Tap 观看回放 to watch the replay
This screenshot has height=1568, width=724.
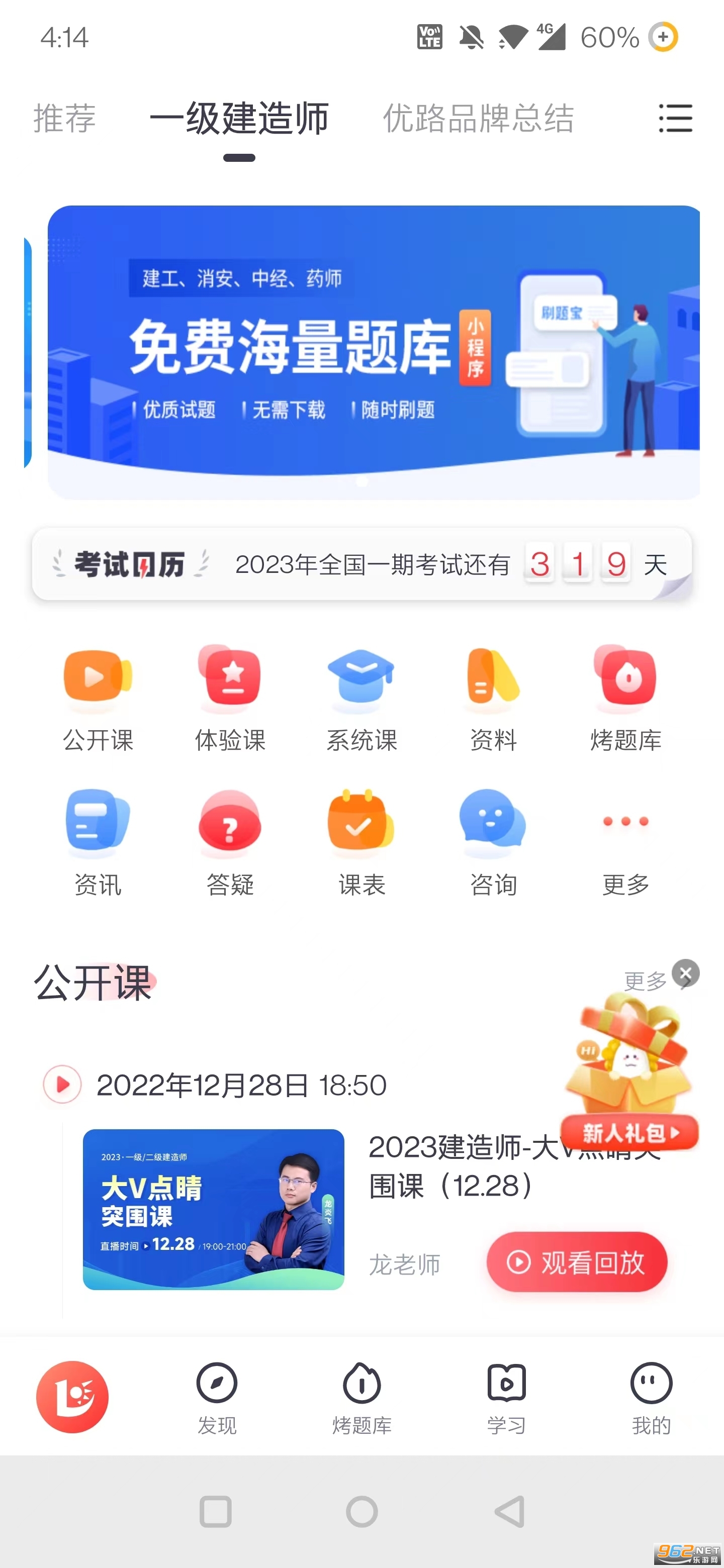577,1262
